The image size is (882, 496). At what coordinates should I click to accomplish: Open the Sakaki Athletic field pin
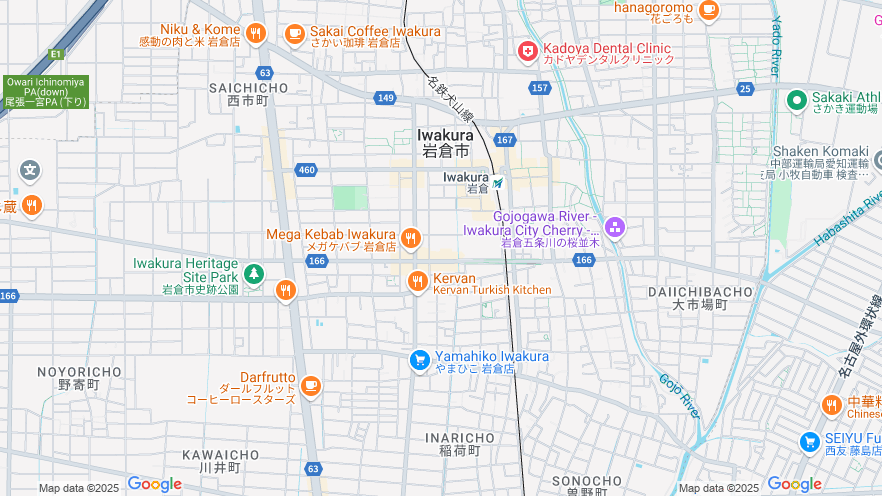(796, 99)
